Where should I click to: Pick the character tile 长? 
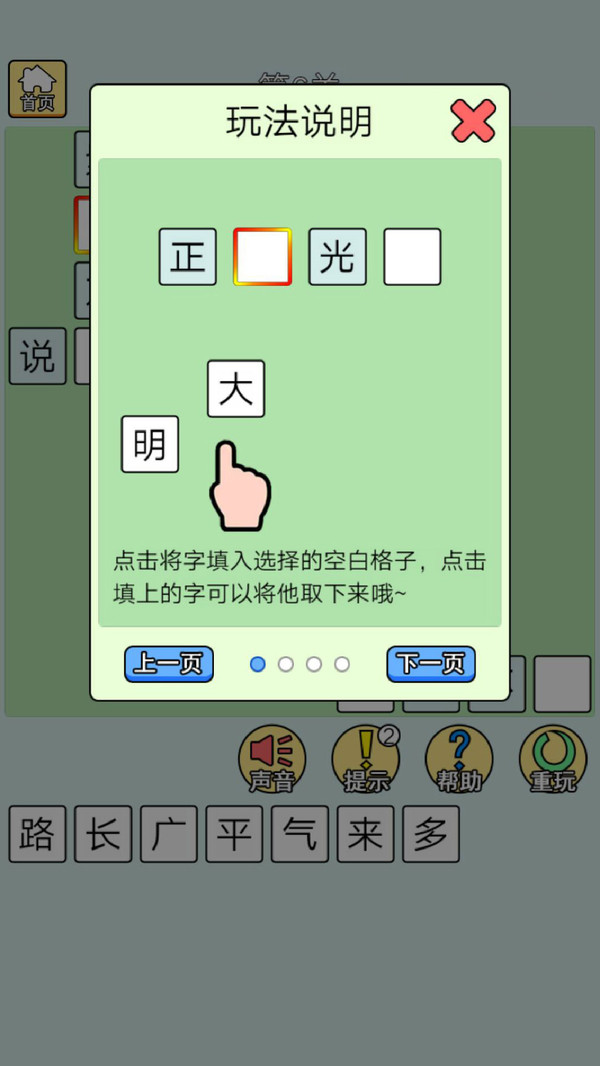click(103, 834)
